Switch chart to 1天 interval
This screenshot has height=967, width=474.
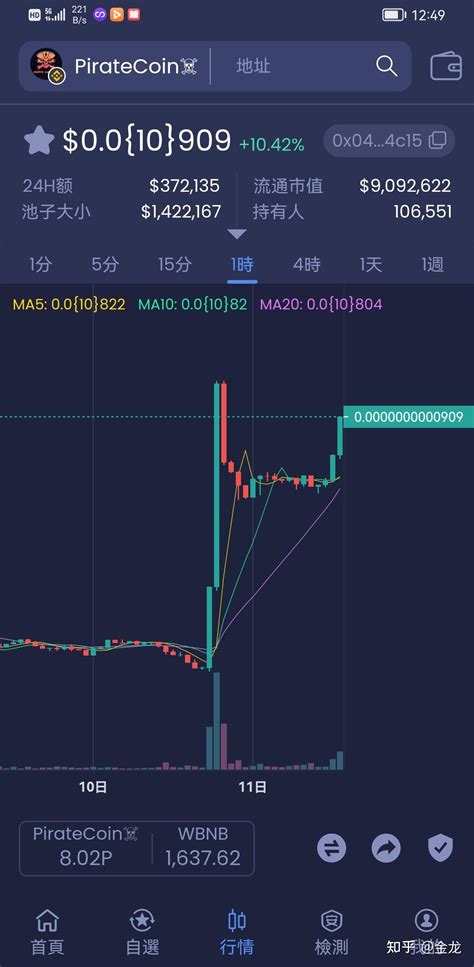click(x=371, y=265)
